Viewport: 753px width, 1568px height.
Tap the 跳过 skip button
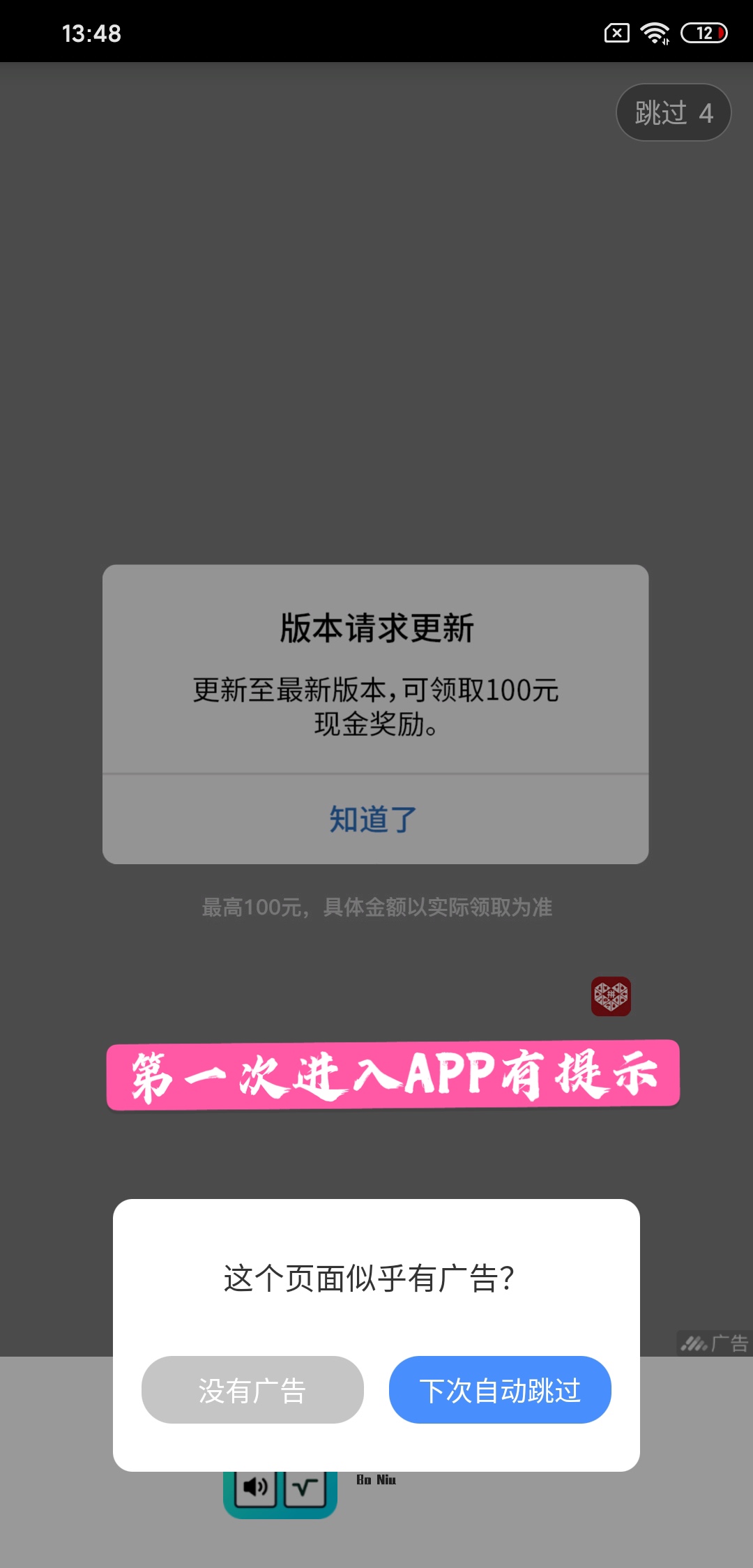[673, 112]
